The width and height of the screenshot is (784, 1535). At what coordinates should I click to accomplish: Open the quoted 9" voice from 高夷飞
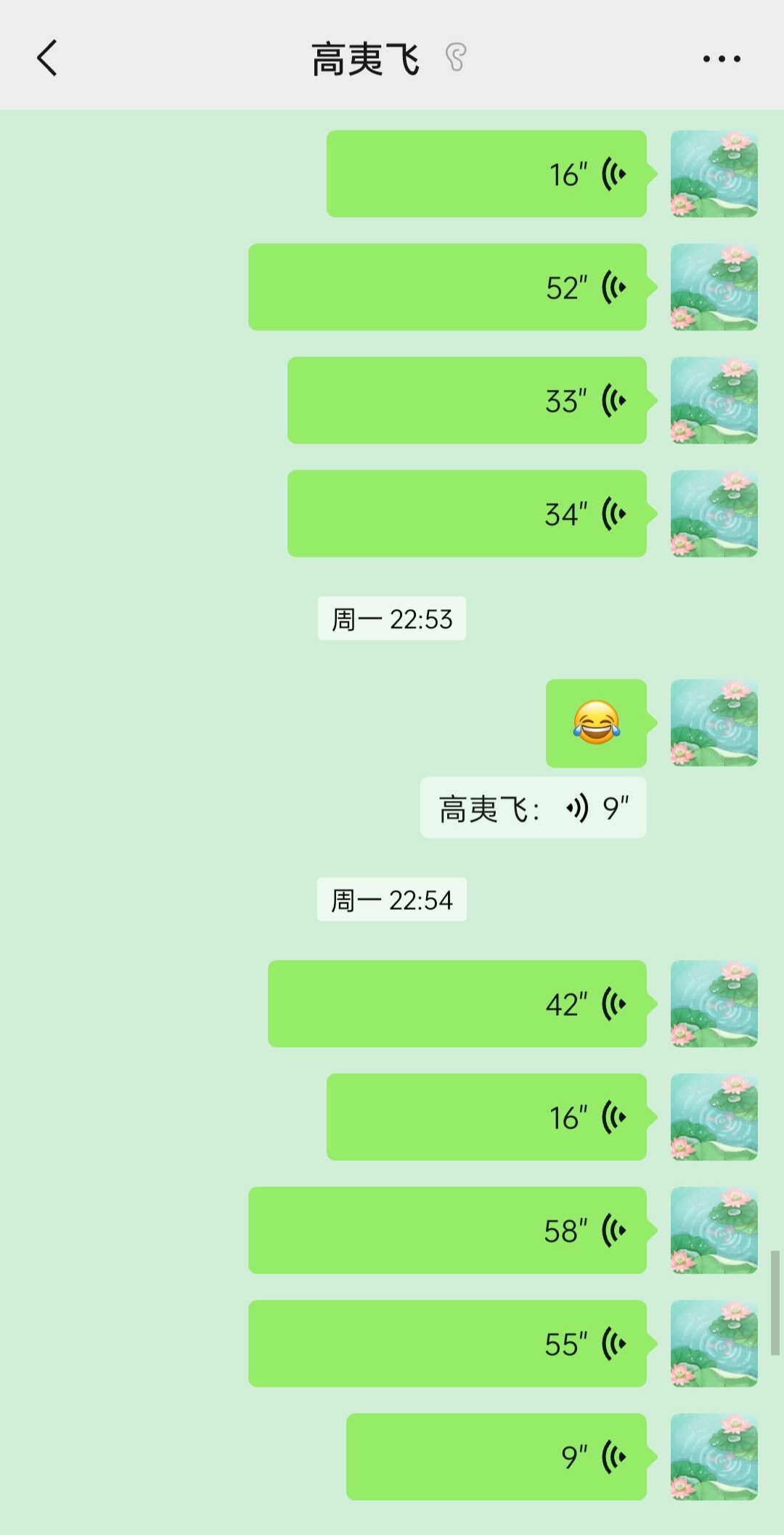click(533, 808)
